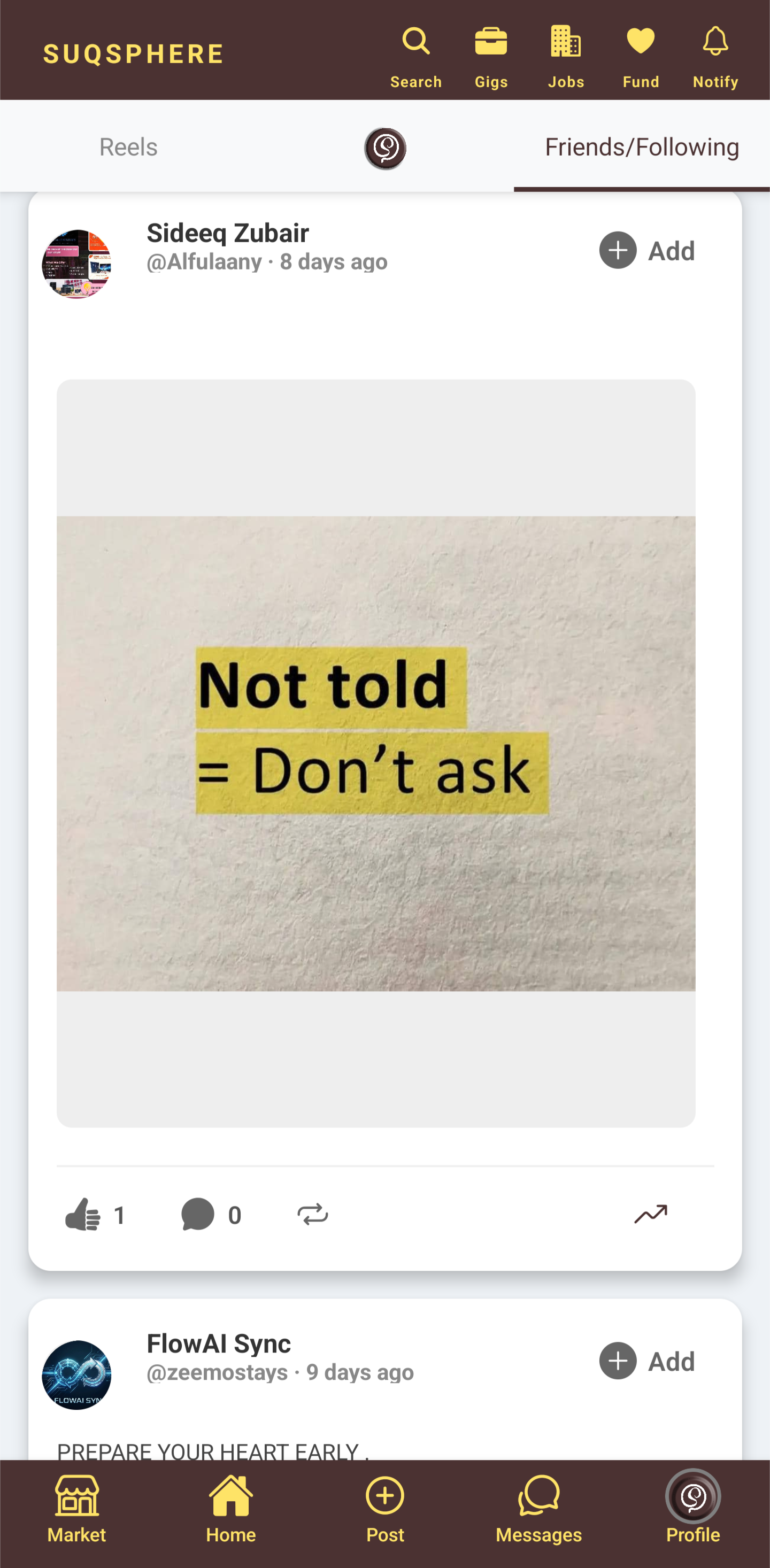View the "Not told = Don't ask" post image
This screenshot has width=770, height=1568.
(375, 753)
